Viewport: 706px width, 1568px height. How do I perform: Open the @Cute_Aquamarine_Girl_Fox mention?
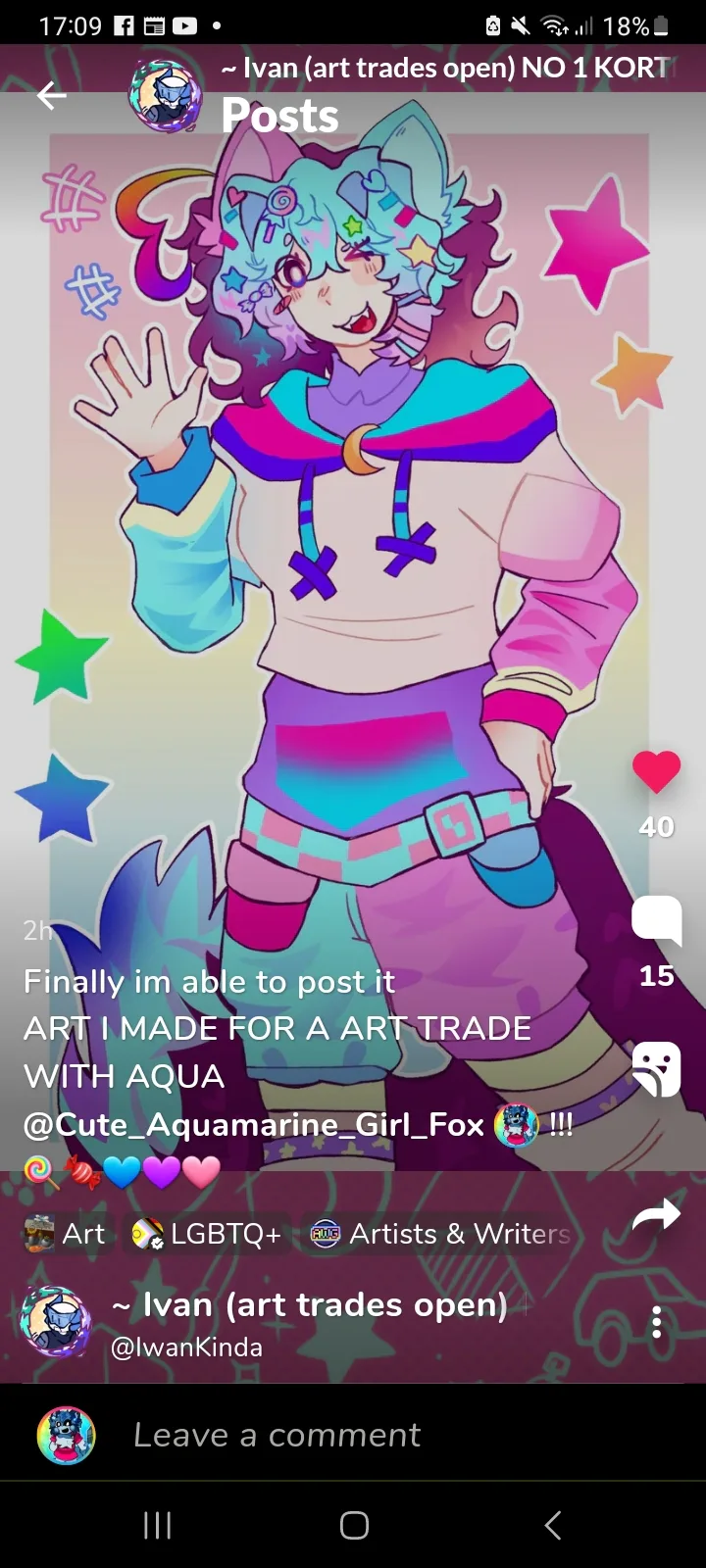tap(253, 1123)
